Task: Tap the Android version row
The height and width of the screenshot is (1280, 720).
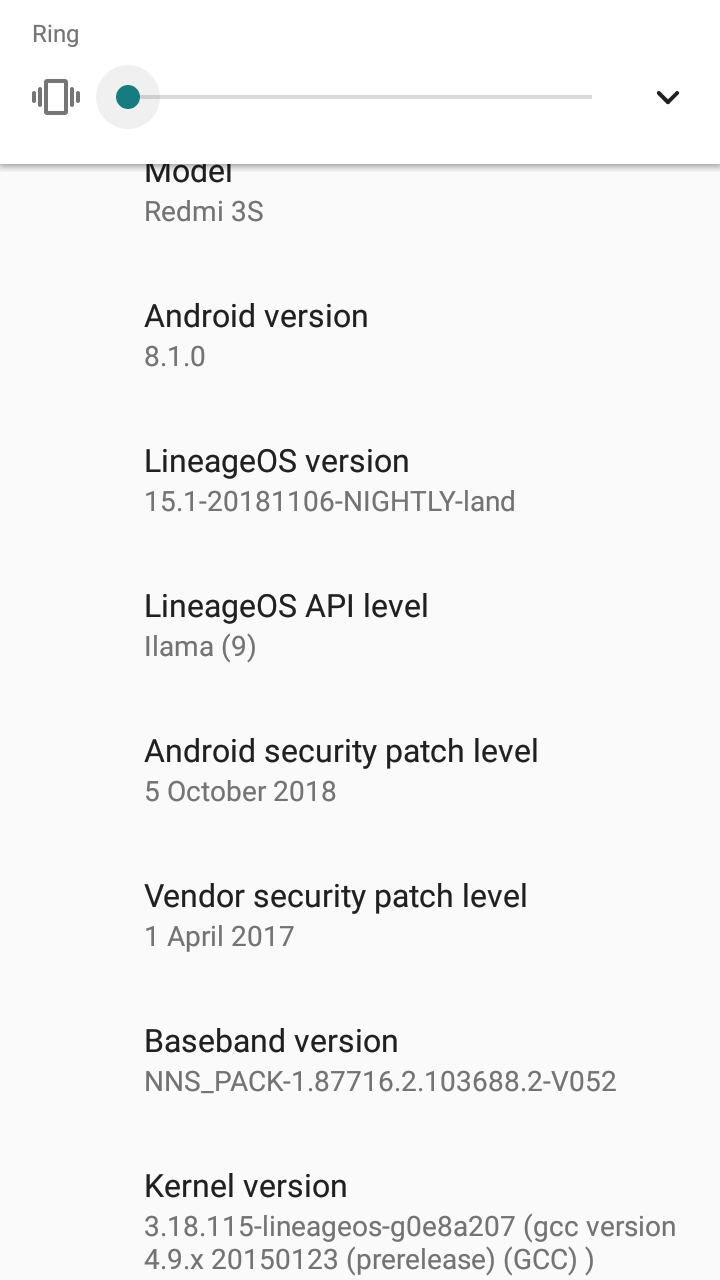Action: click(360, 335)
